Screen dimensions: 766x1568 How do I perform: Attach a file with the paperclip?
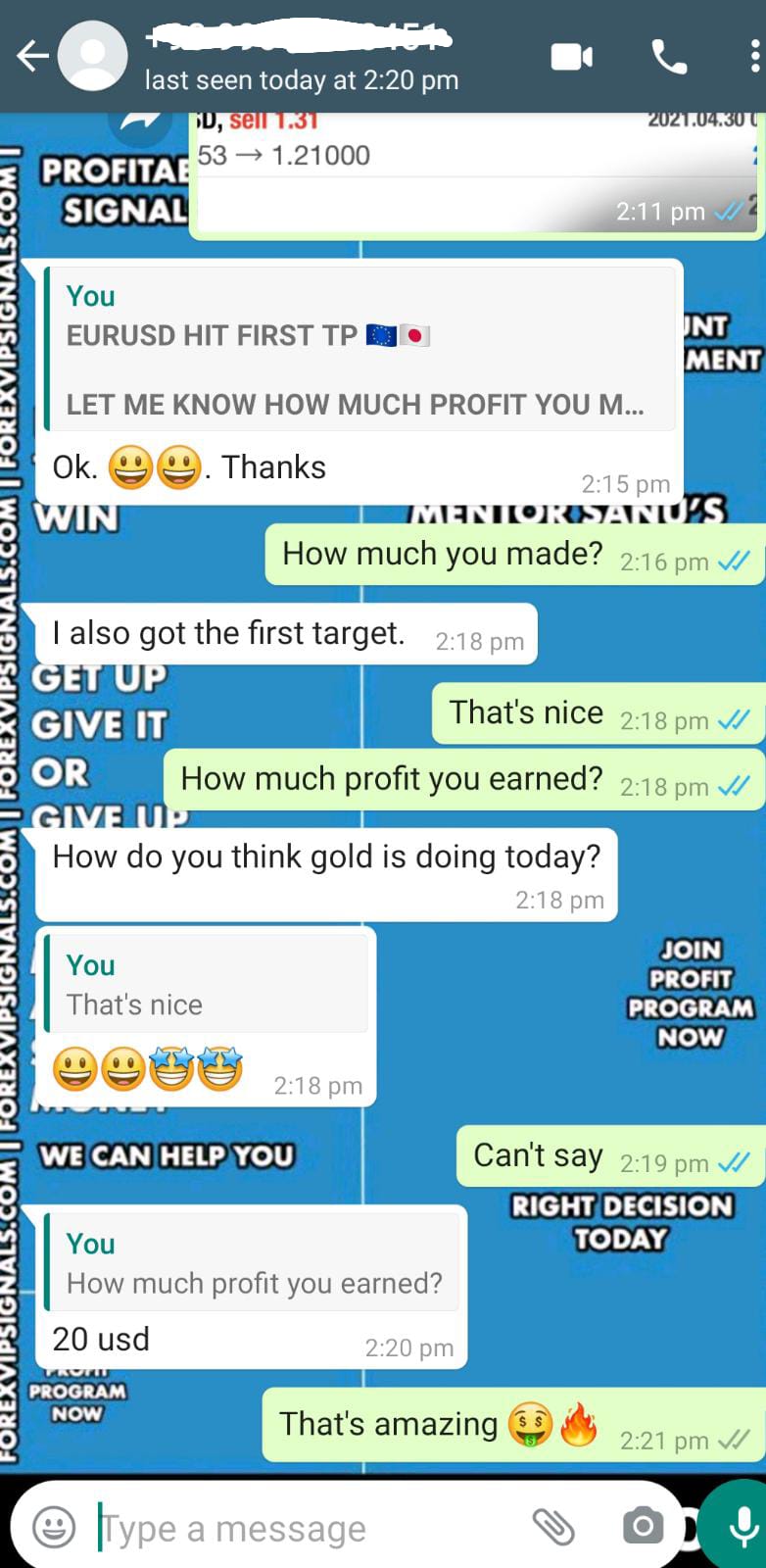click(552, 1527)
